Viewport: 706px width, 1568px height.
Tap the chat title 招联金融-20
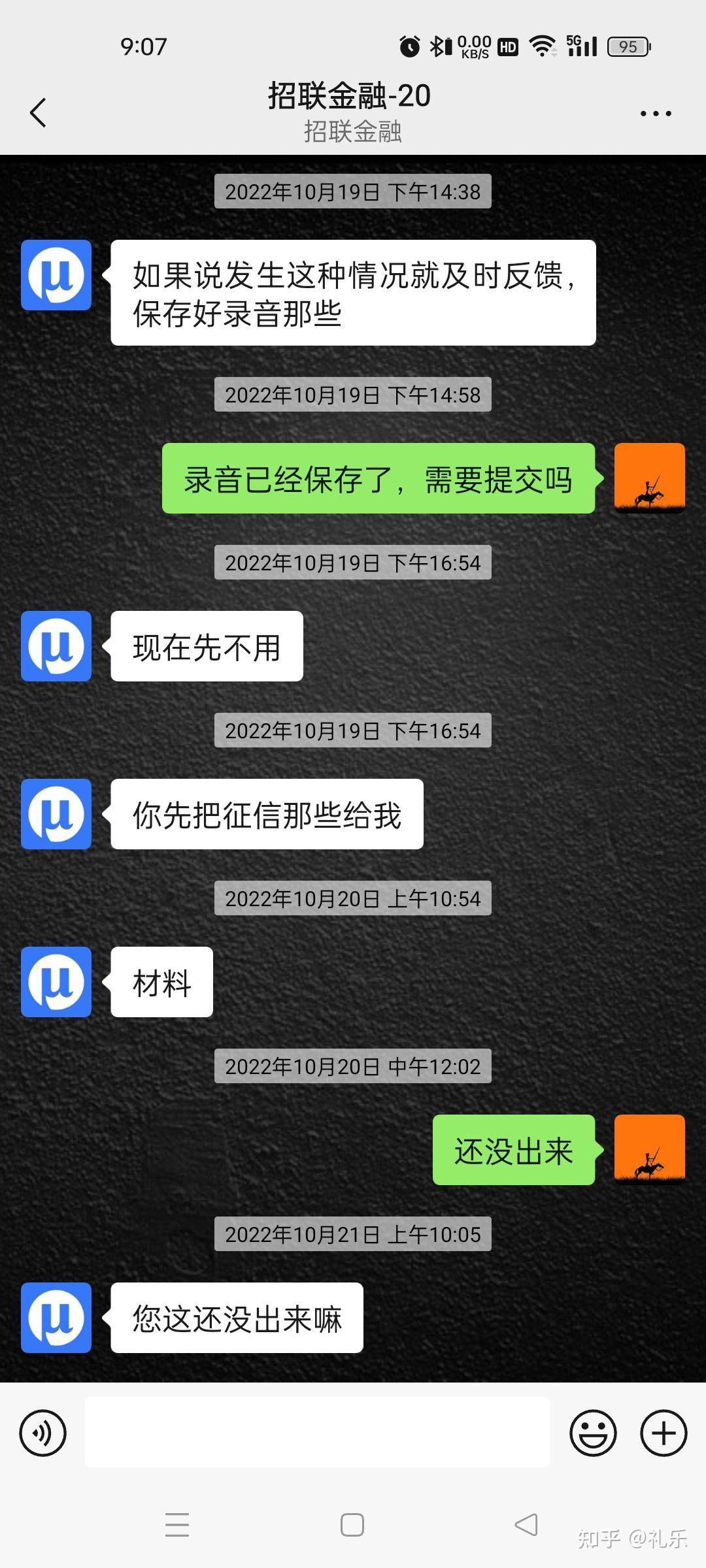click(x=348, y=95)
